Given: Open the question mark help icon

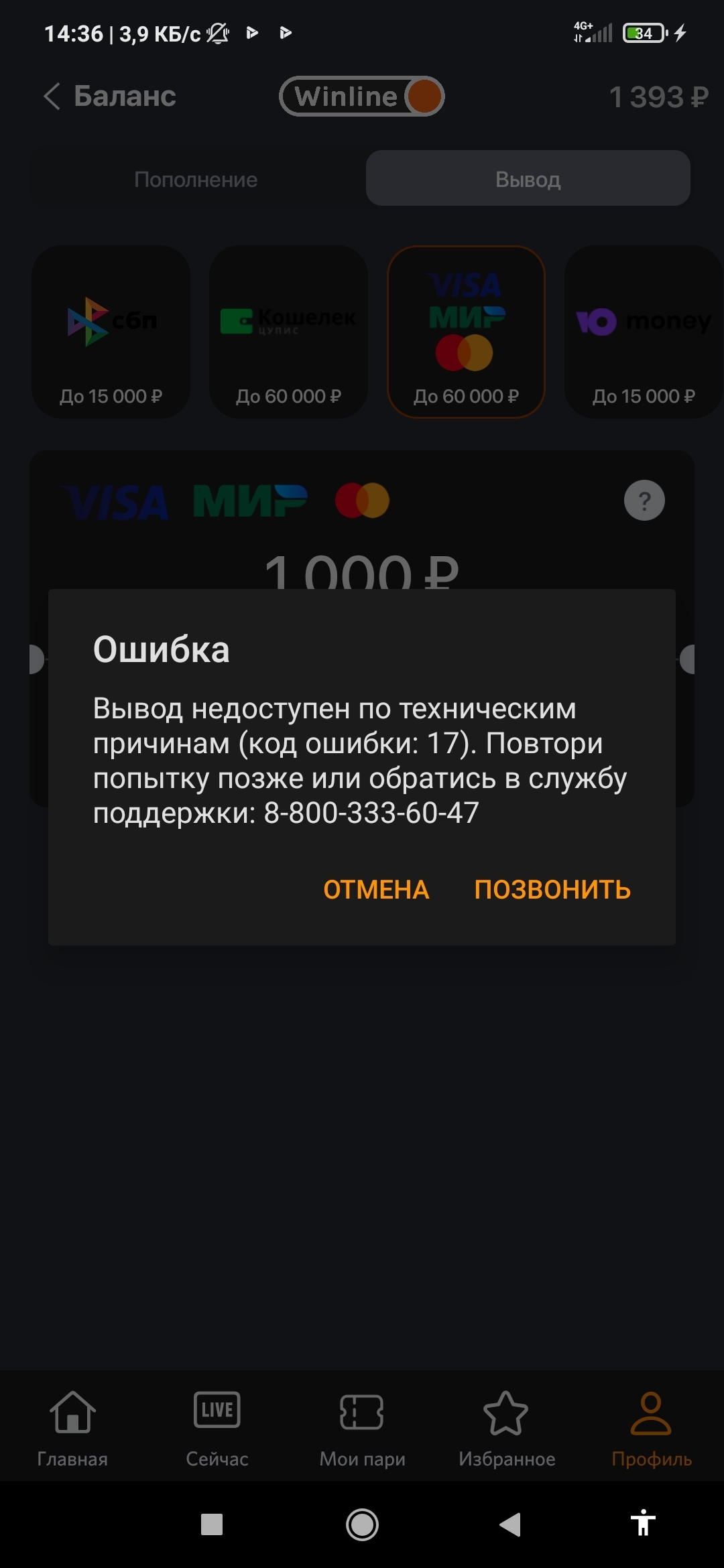Looking at the screenshot, I should click(644, 501).
